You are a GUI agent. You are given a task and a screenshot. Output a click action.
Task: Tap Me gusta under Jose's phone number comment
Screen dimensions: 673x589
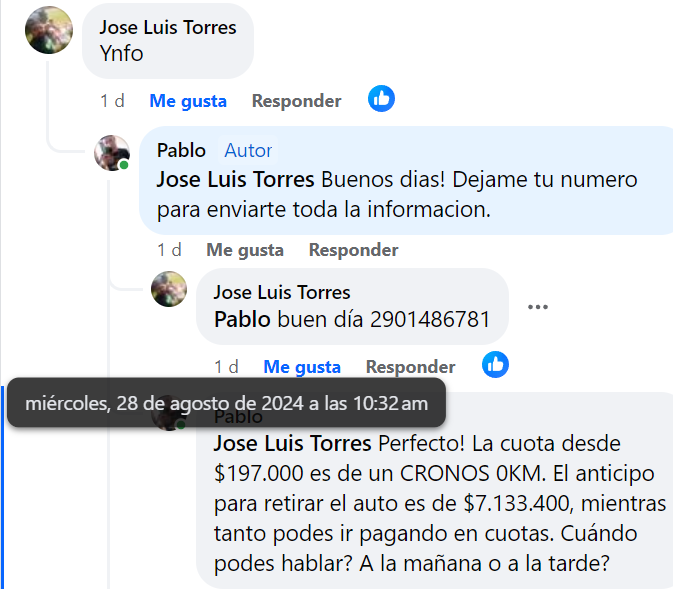(302, 367)
